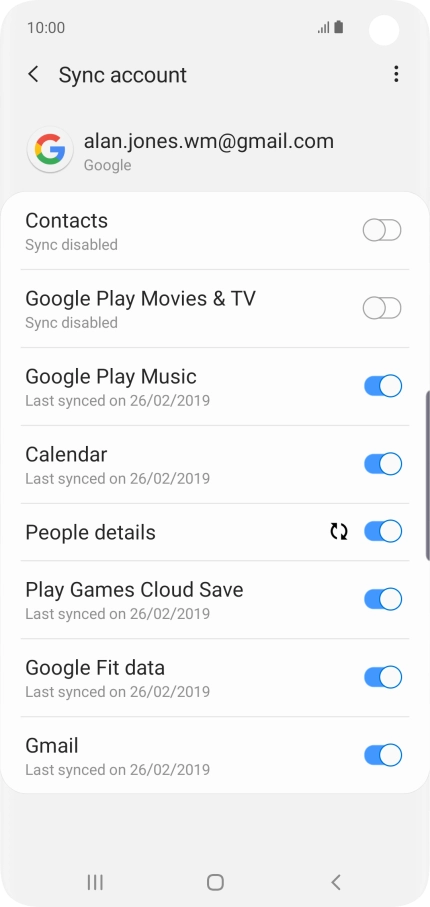Go back from Sync account
Screen dimensions: 430x907
(x=34, y=75)
